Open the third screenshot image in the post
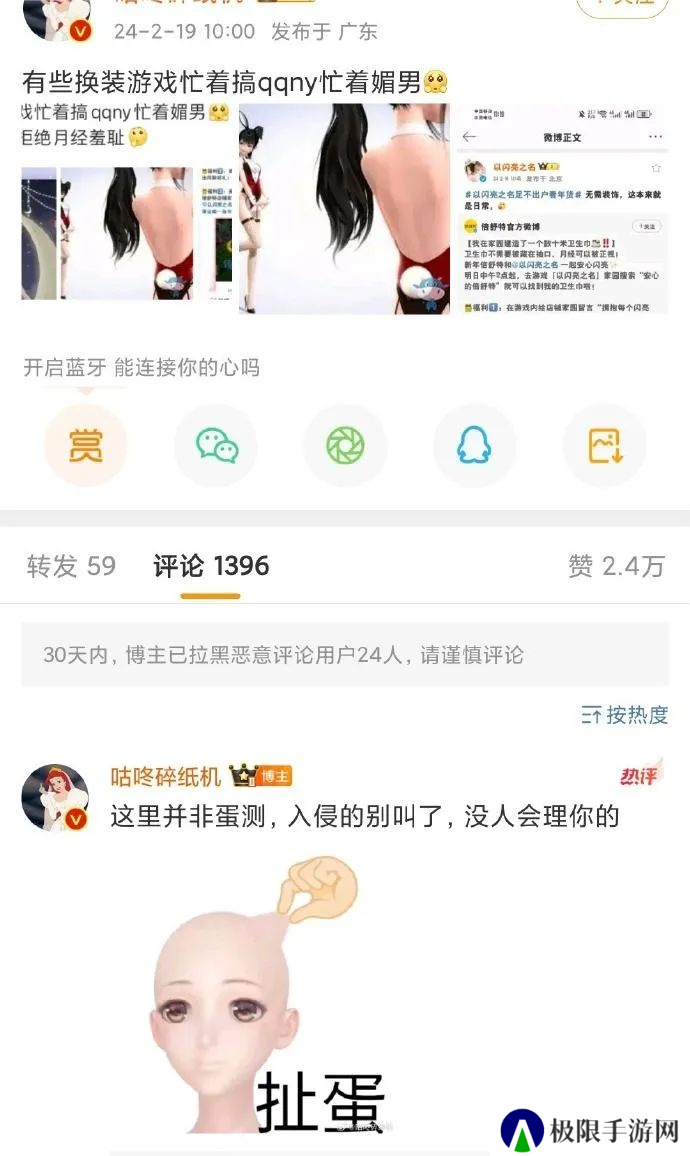Image resolution: width=690 pixels, height=1156 pixels. click(x=562, y=208)
